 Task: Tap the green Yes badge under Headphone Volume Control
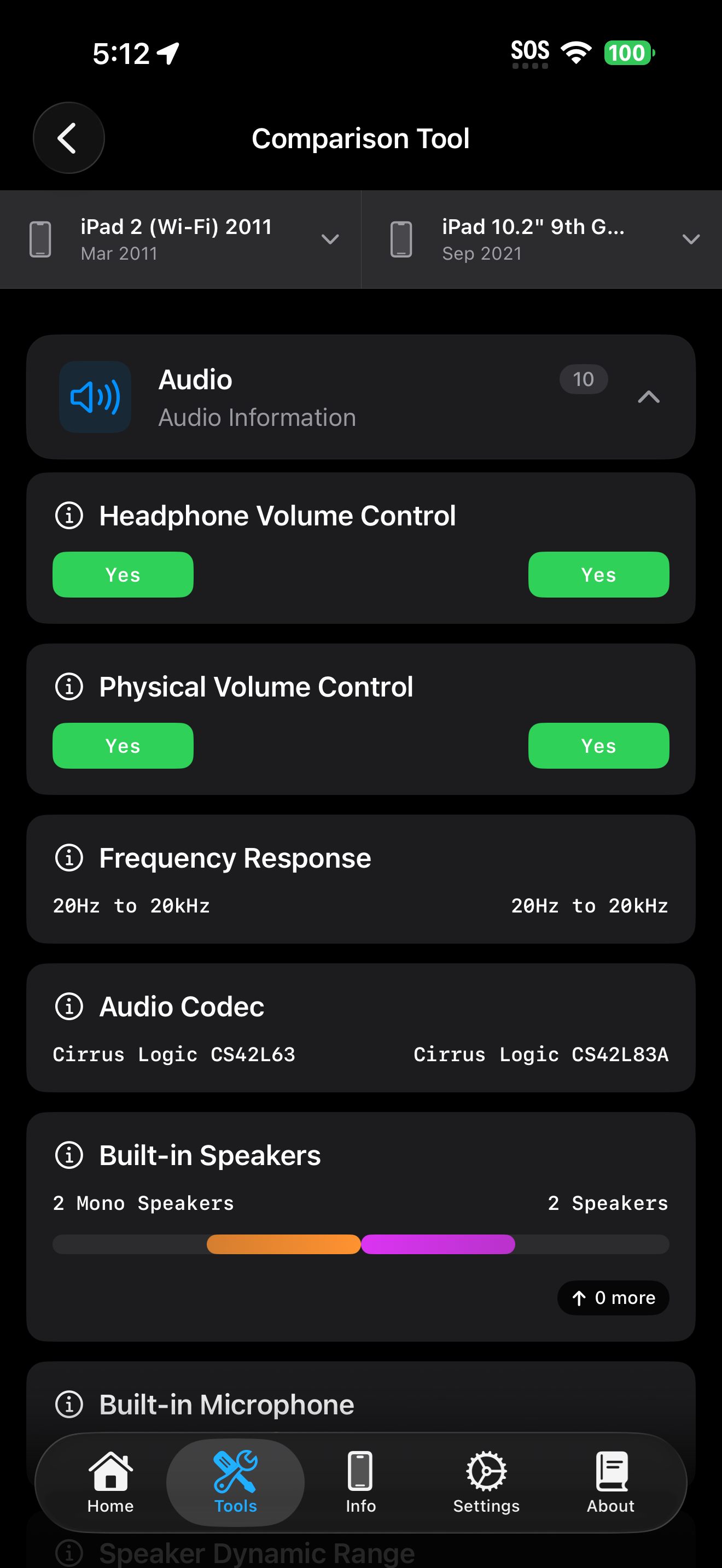pos(123,574)
